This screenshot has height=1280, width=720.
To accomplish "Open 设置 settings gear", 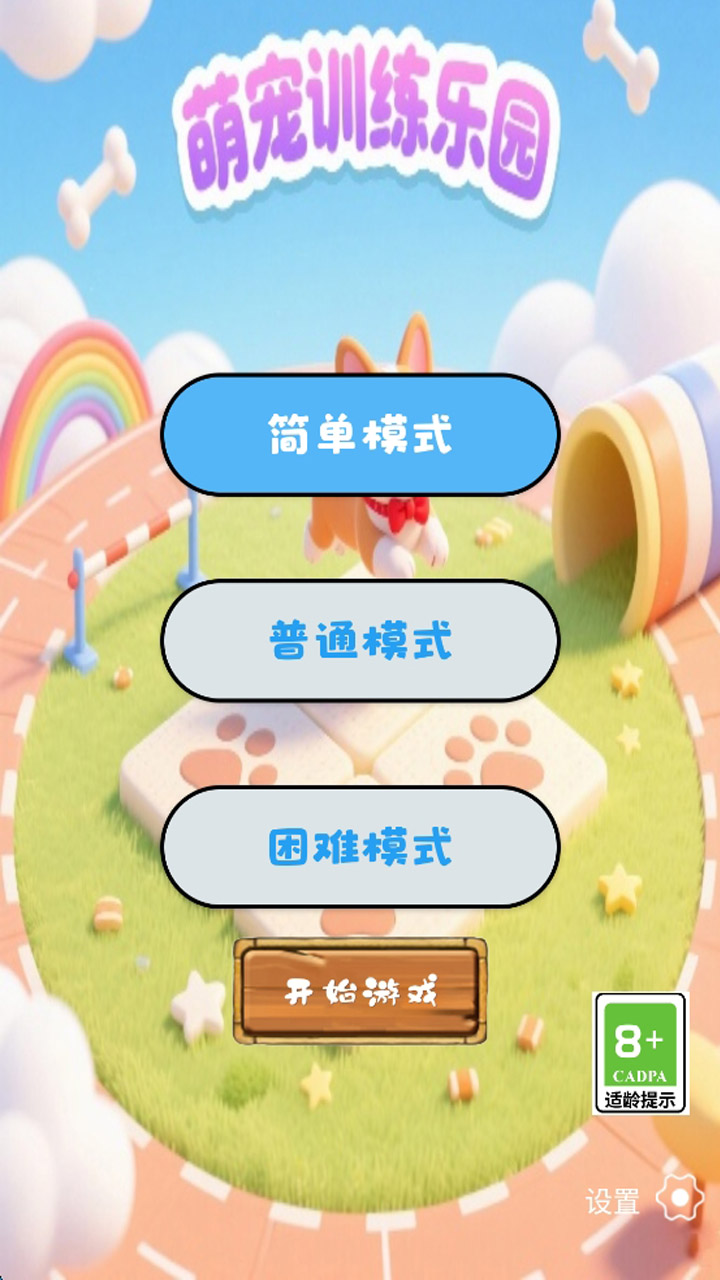I will [x=680, y=1199].
